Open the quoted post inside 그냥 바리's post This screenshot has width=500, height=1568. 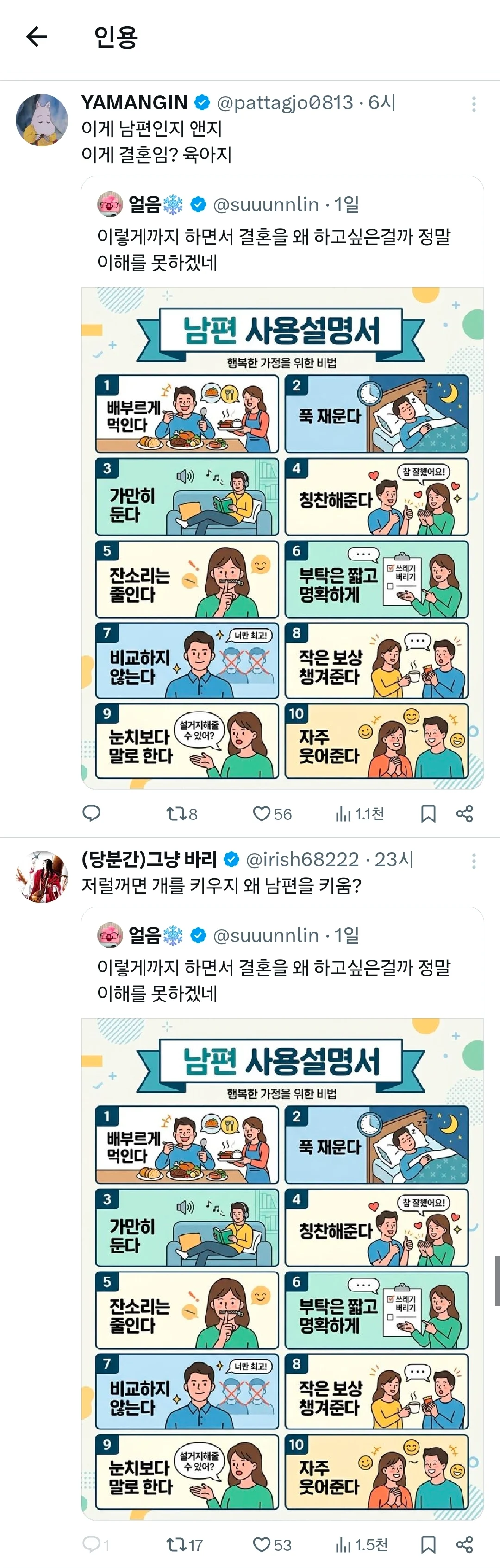(282, 1213)
